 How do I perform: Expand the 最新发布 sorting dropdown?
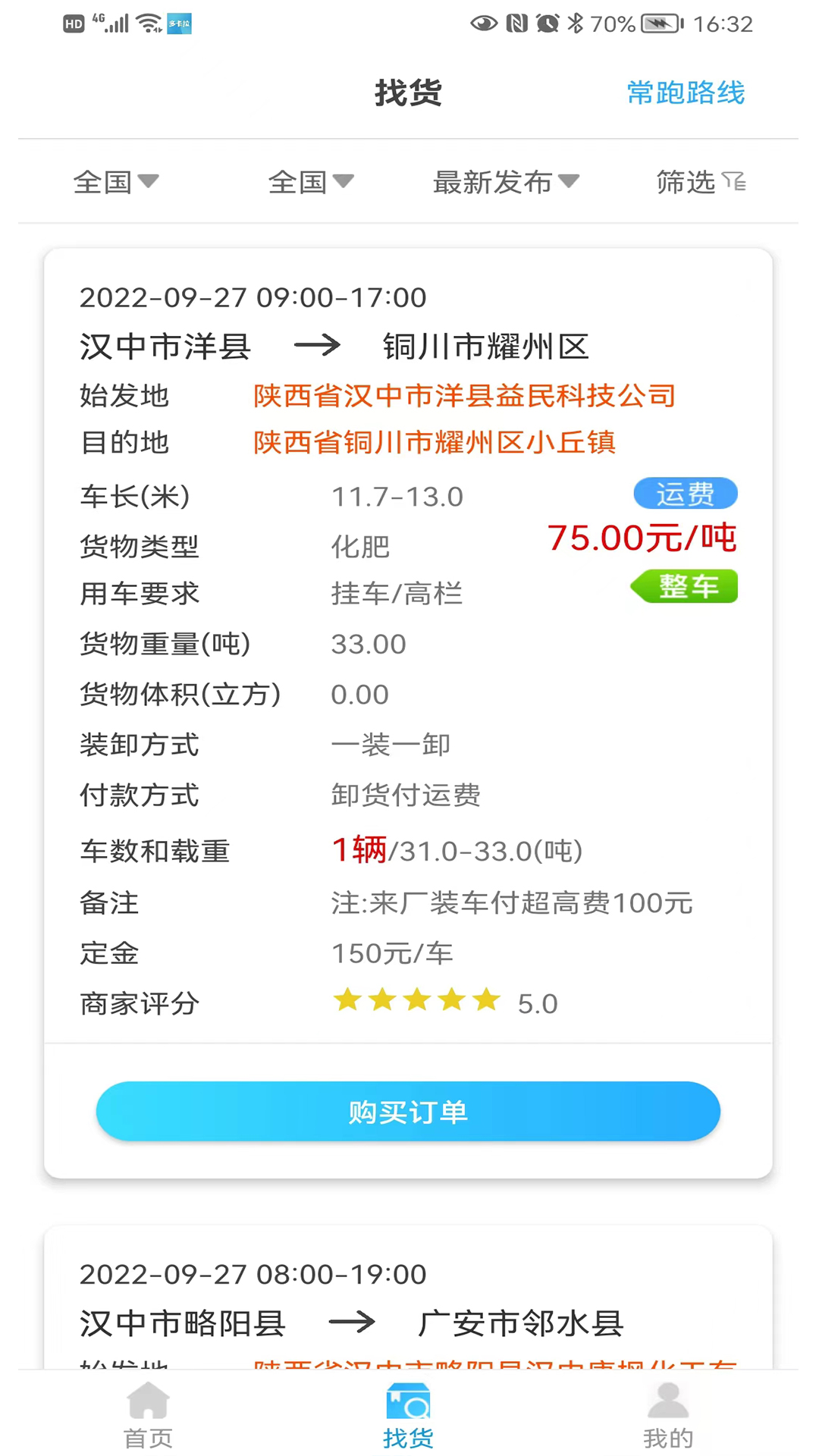504,181
